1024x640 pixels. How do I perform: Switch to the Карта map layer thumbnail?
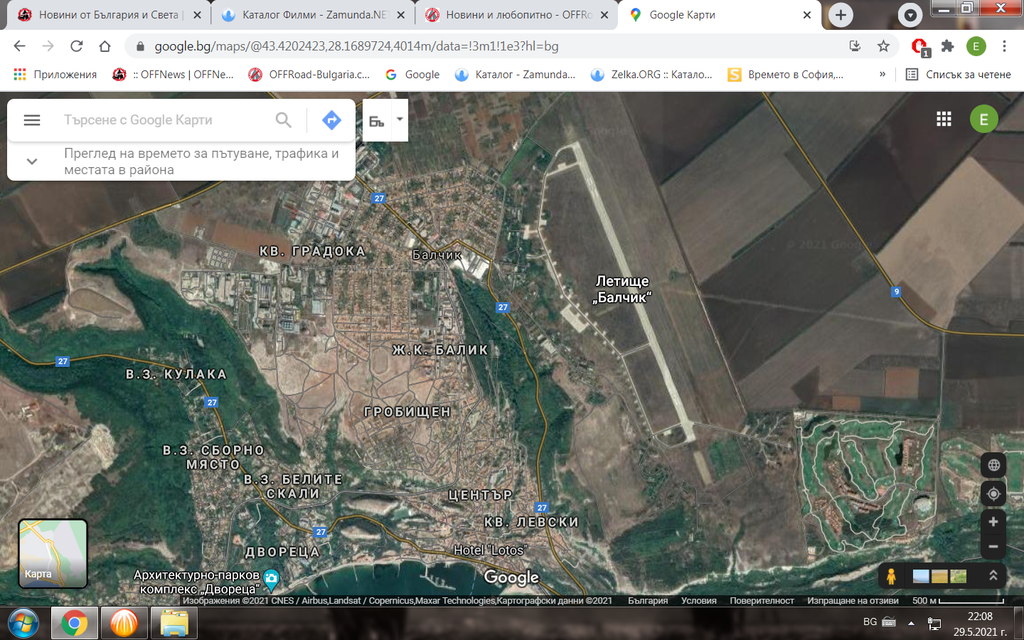click(x=53, y=553)
